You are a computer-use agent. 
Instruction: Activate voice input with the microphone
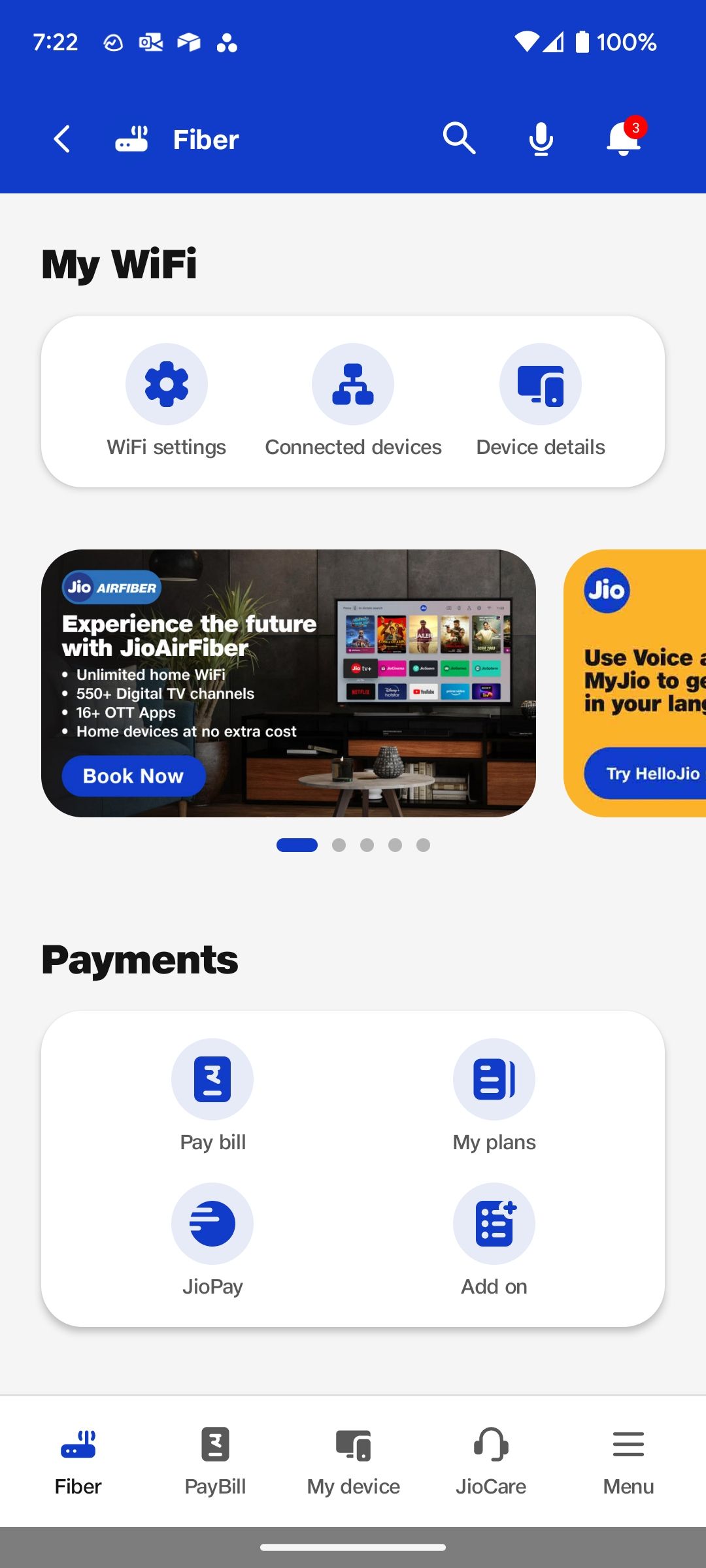tap(541, 139)
